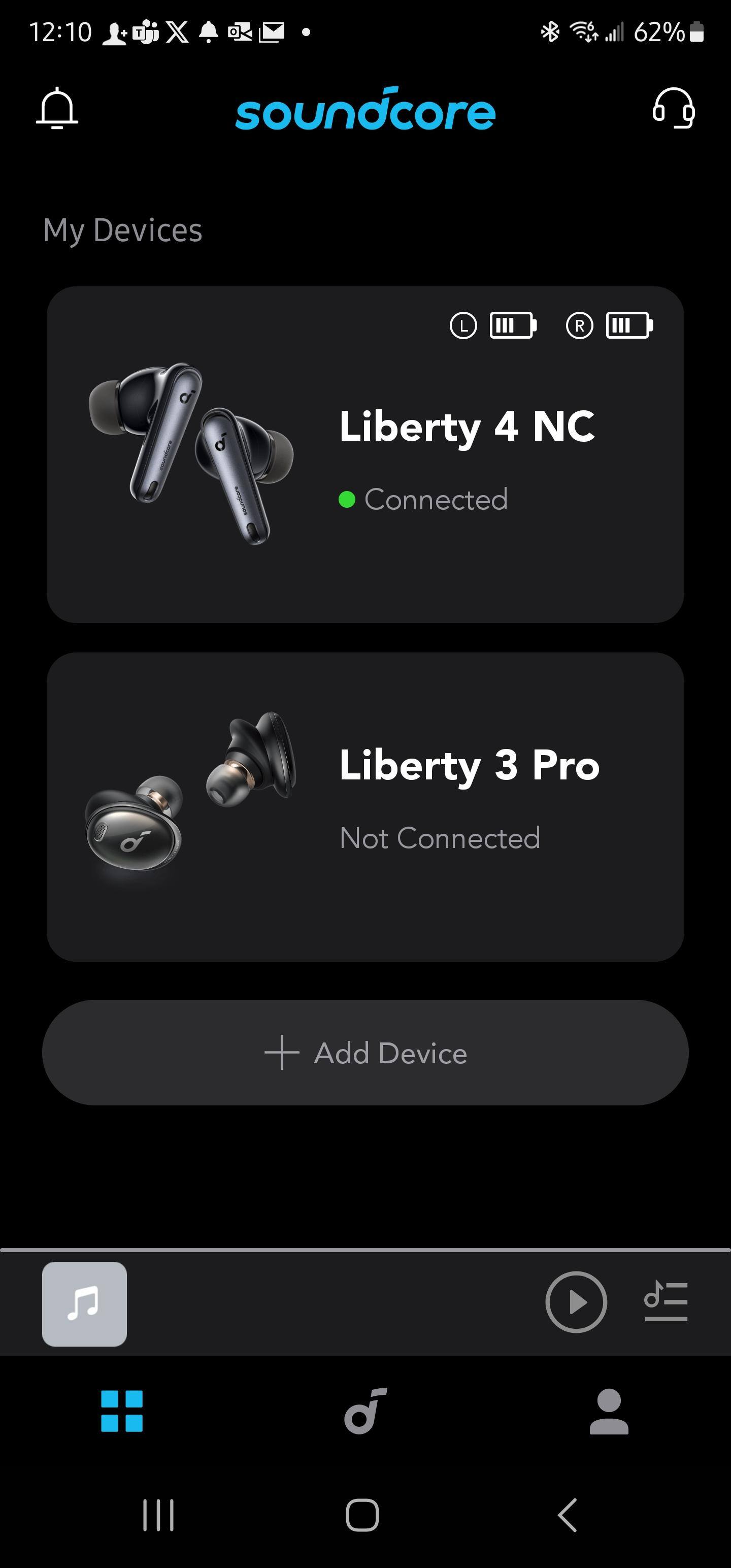Play music from the mini player
Screen dimensions: 731x1568
point(576,1301)
